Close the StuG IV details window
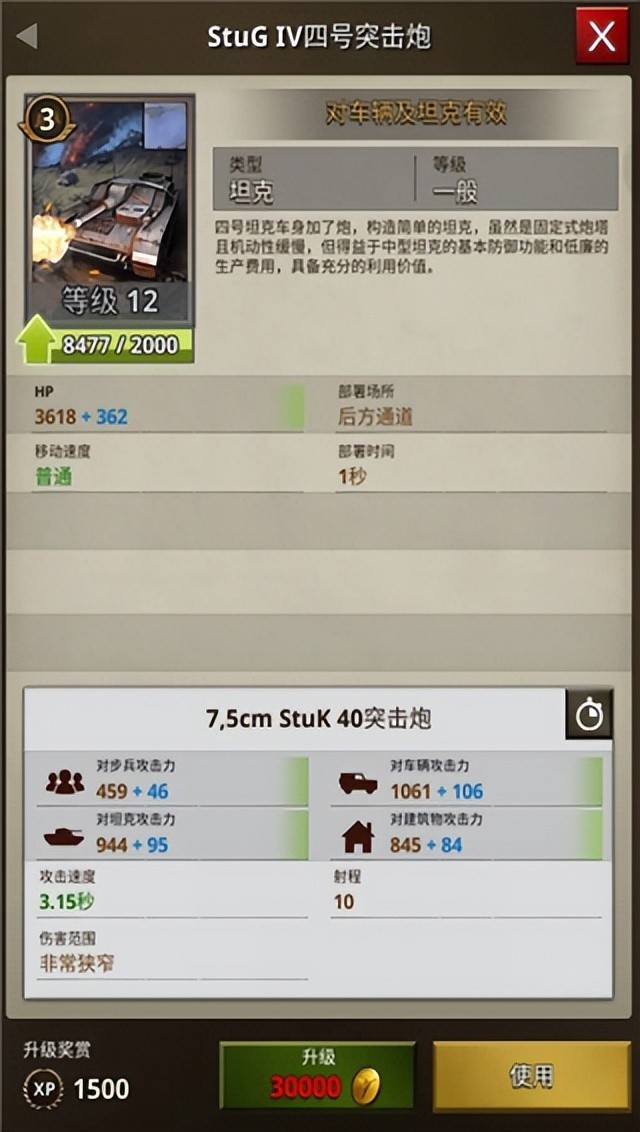The width and height of the screenshot is (640, 1132). coord(602,36)
